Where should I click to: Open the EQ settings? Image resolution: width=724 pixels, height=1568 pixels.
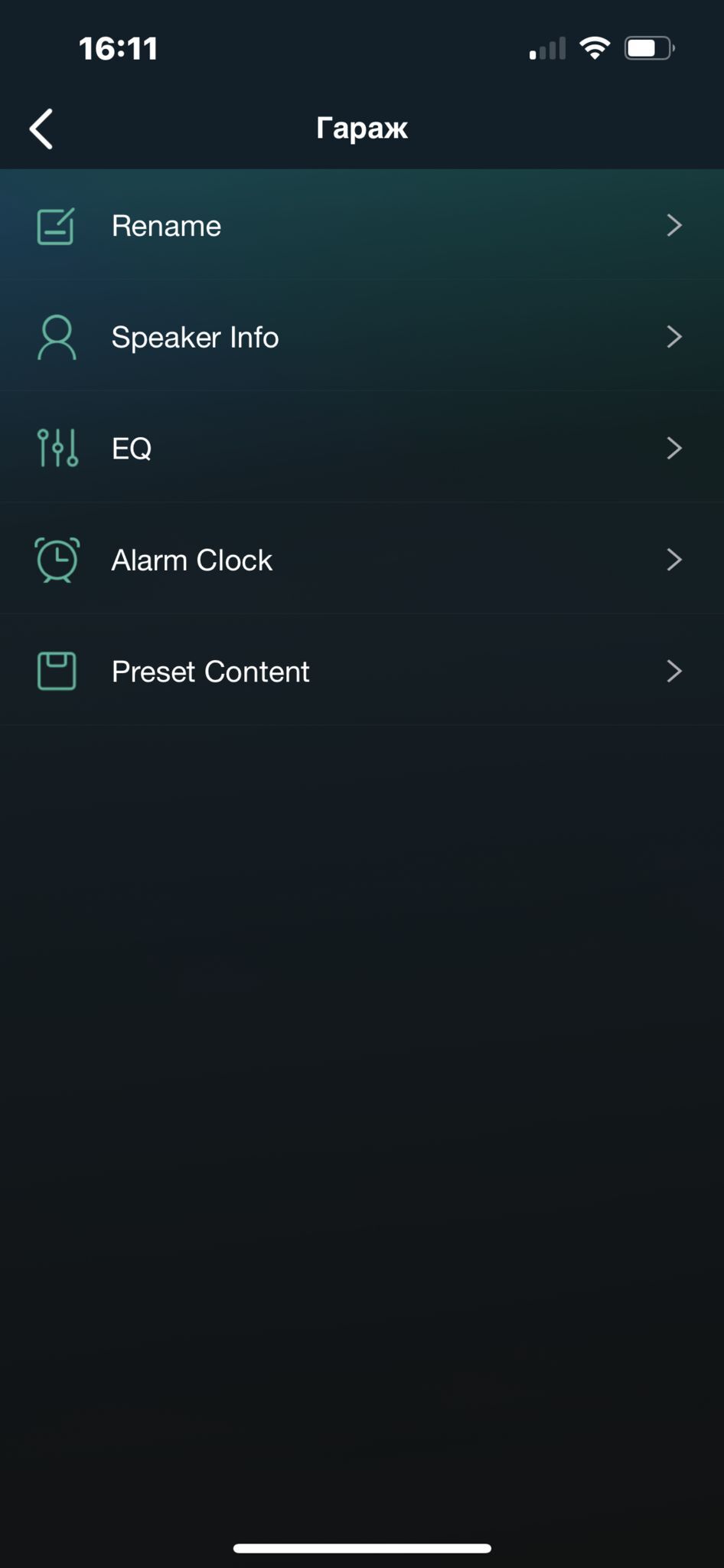(361, 448)
